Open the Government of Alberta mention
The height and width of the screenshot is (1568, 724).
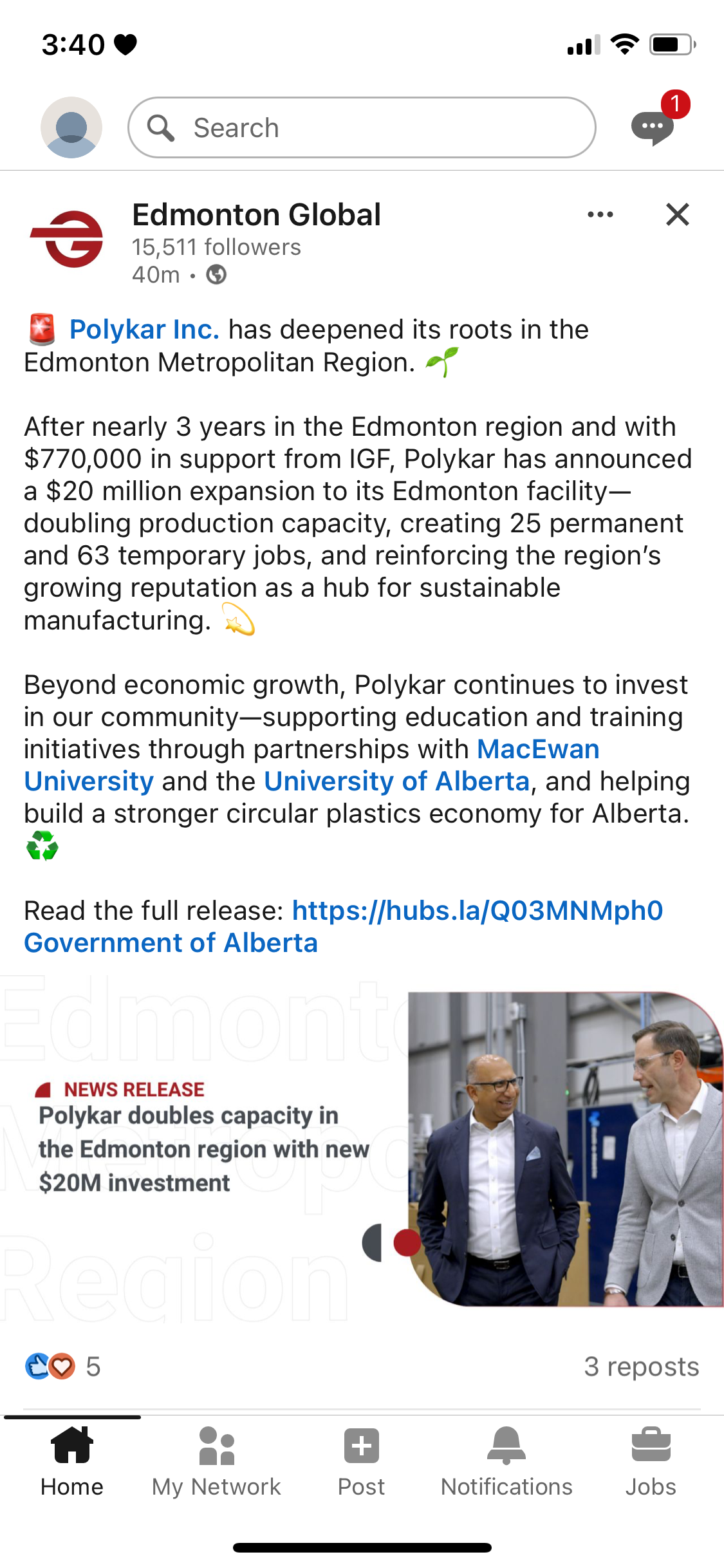pyautogui.click(x=171, y=943)
